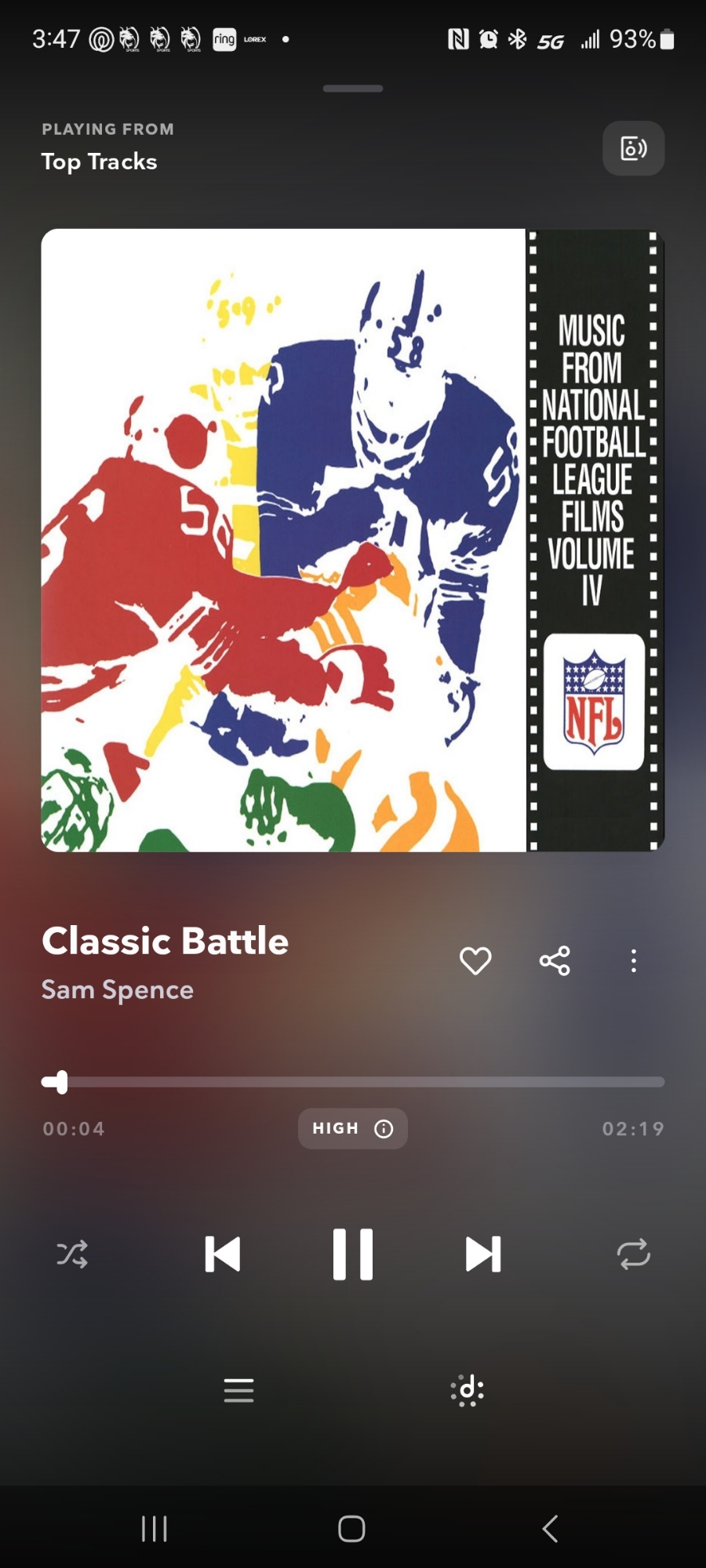Collapse the player using the top handle

tap(352, 89)
